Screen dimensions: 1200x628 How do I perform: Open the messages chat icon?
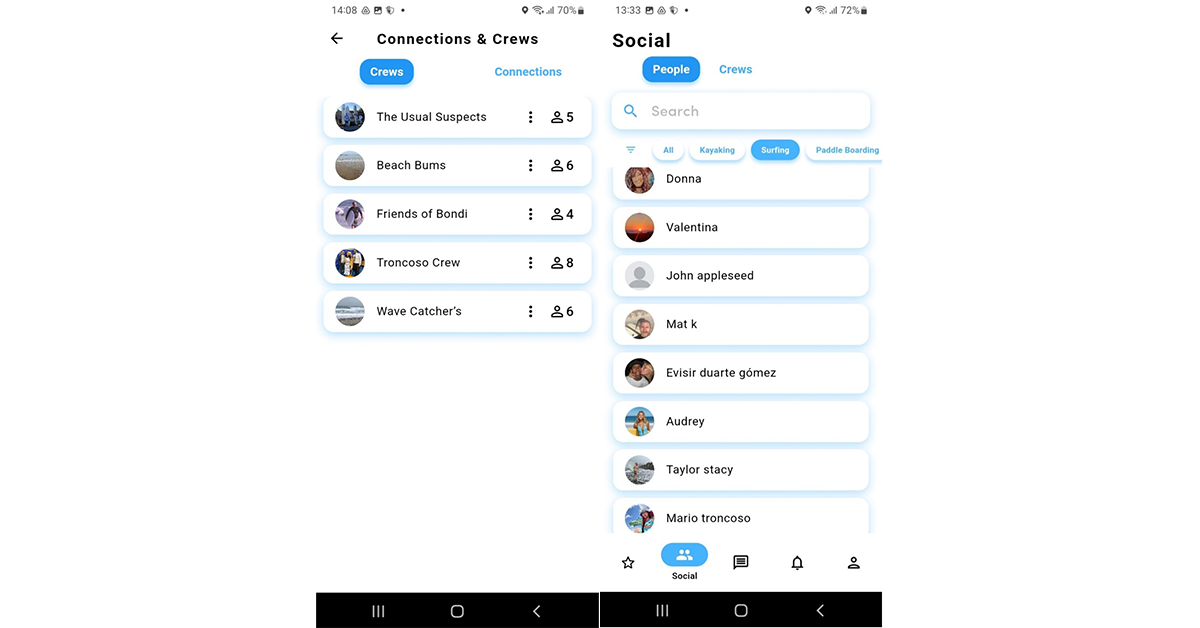coord(741,563)
